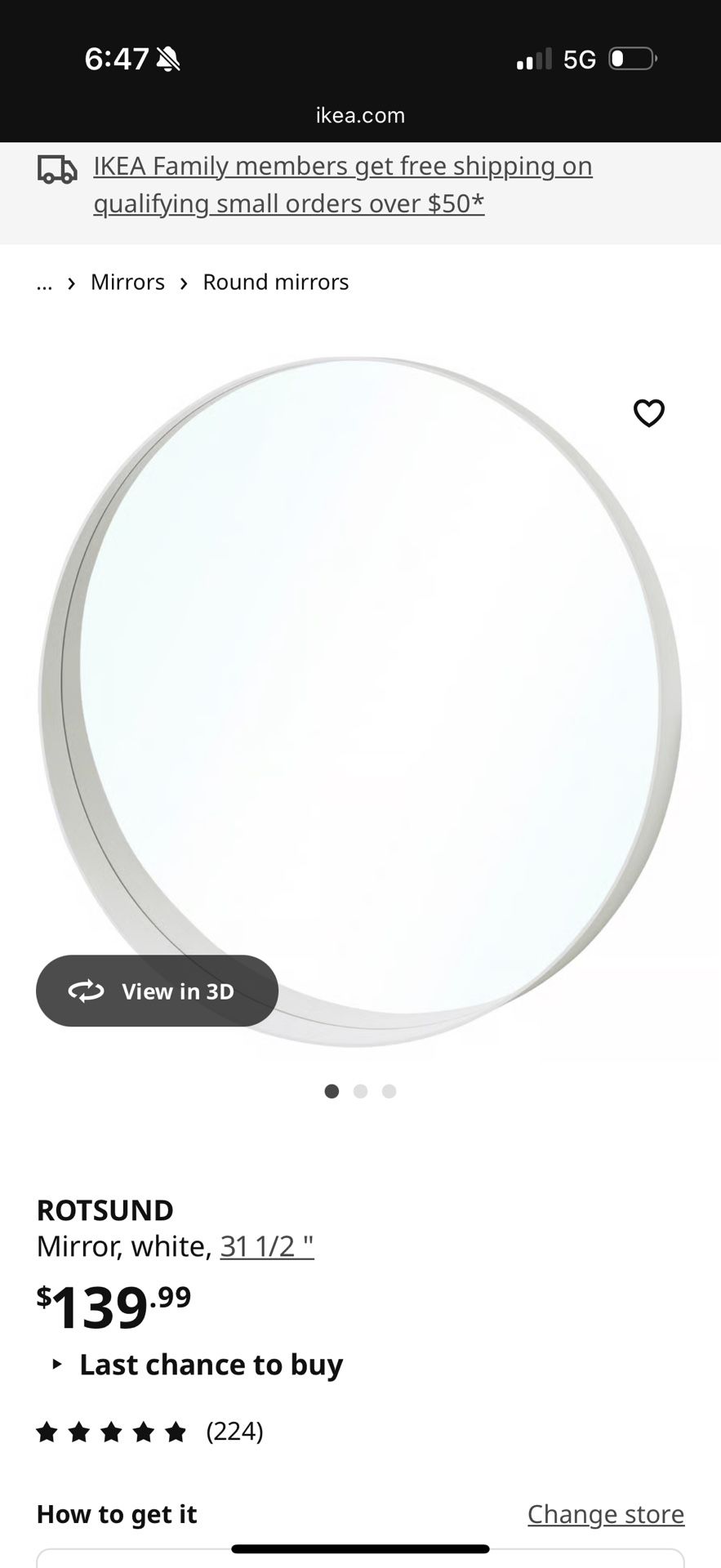This screenshot has height=1568, width=721.
Task: Tap the mirror product image
Action: (x=360, y=702)
